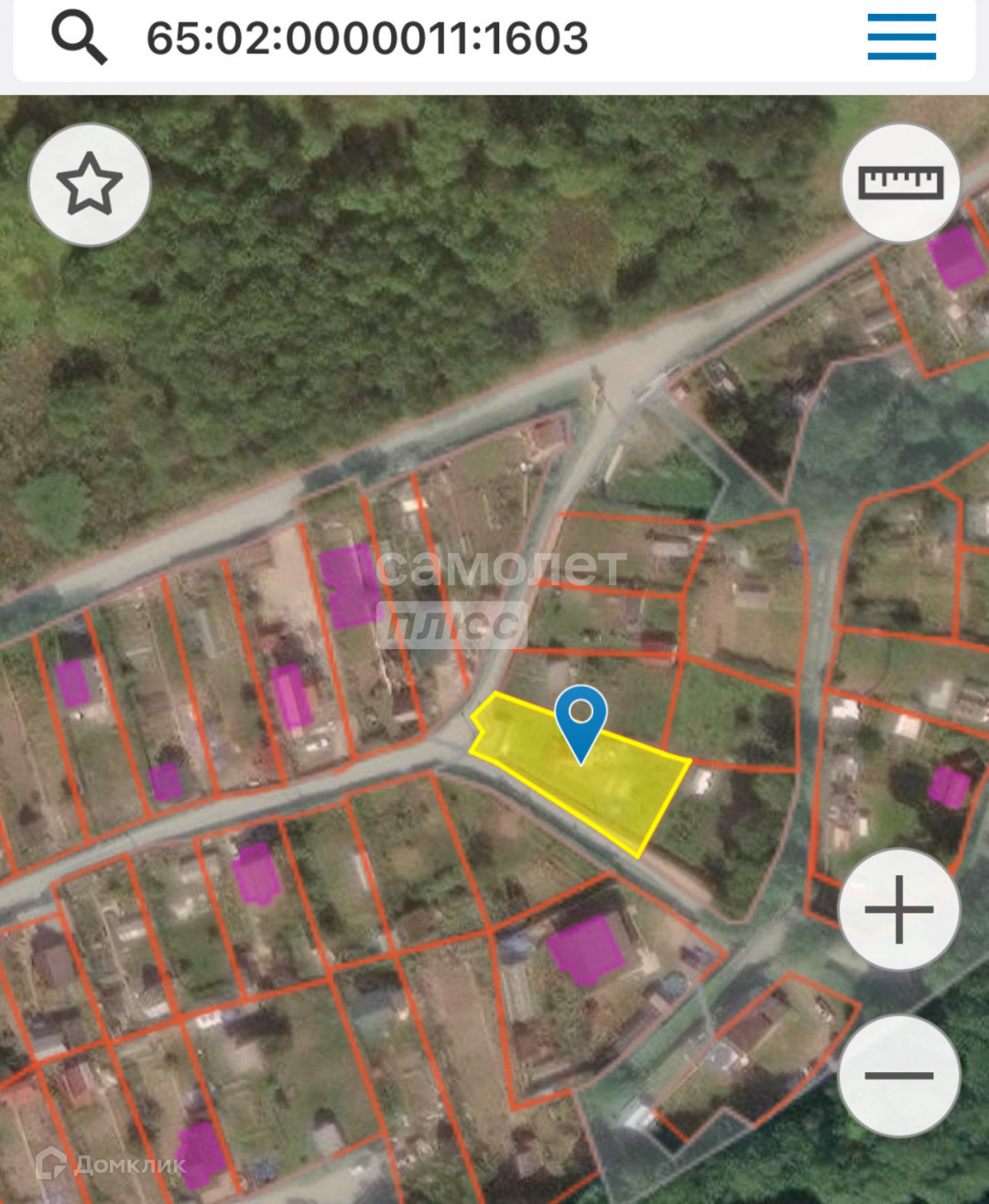This screenshot has width=989, height=1204.
Task: Activate the ruler measurement tool
Action: coord(900,183)
